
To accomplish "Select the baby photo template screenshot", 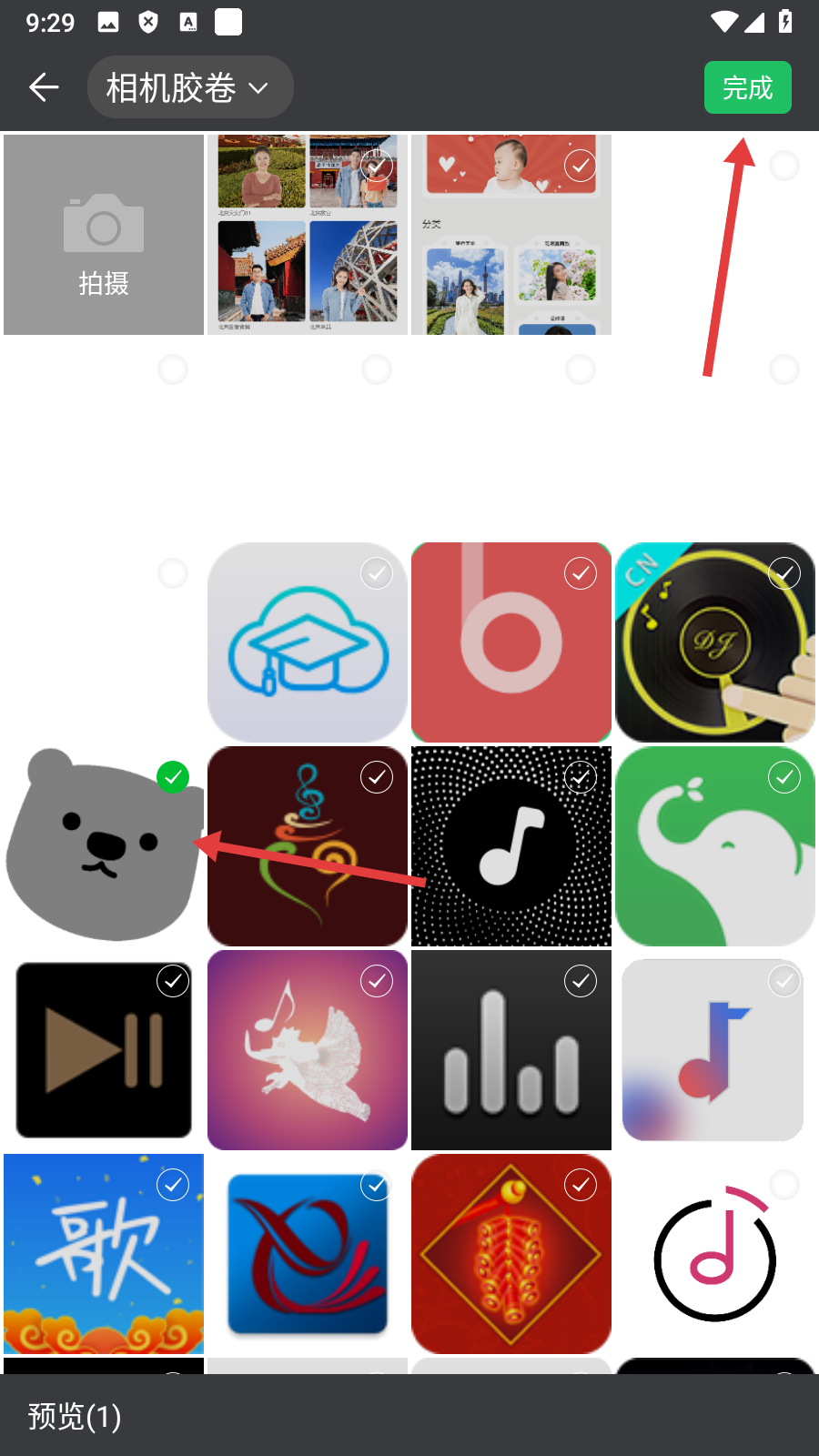I will pos(581,166).
